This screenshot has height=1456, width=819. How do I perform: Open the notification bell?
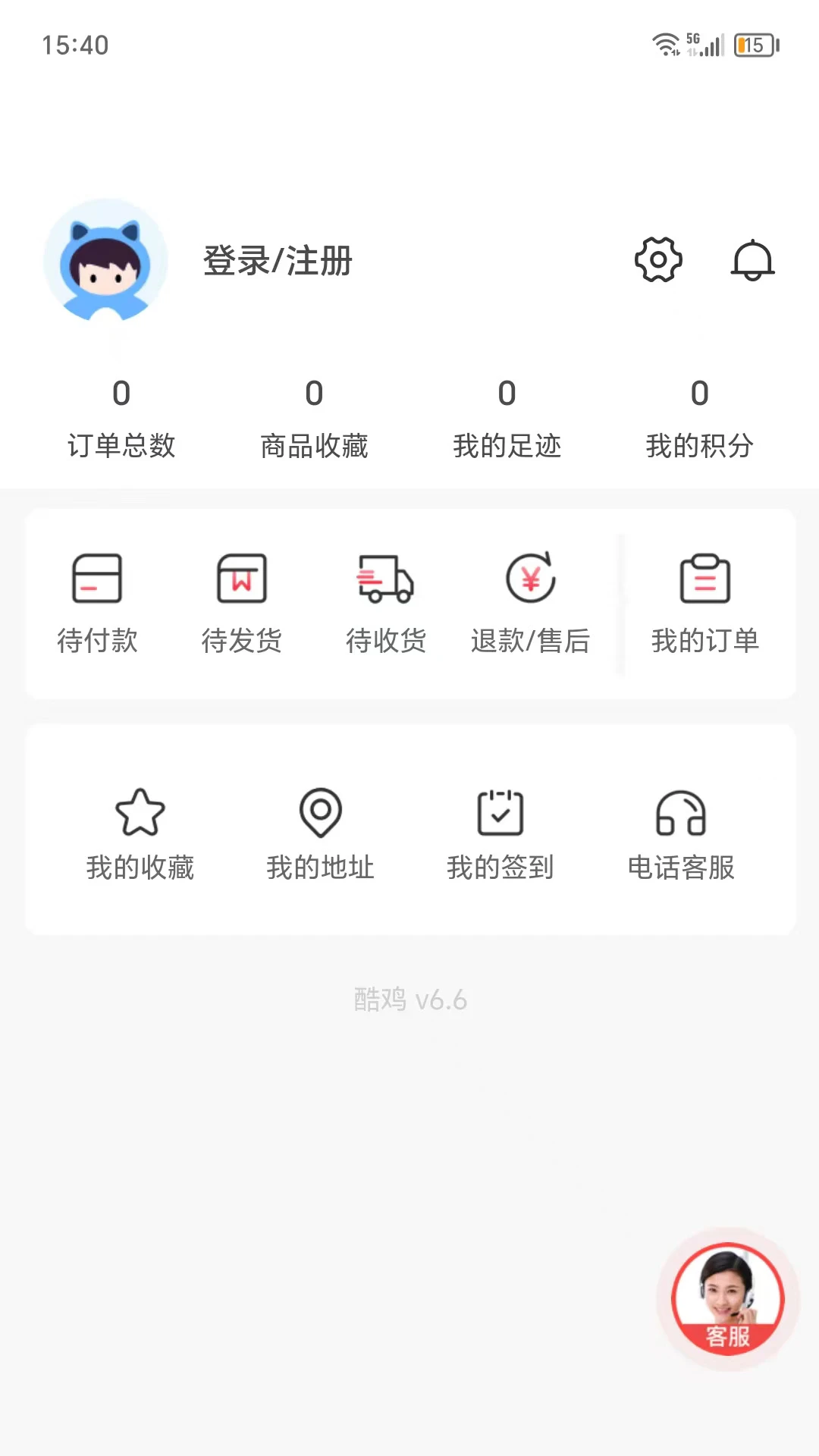[753, 261]
